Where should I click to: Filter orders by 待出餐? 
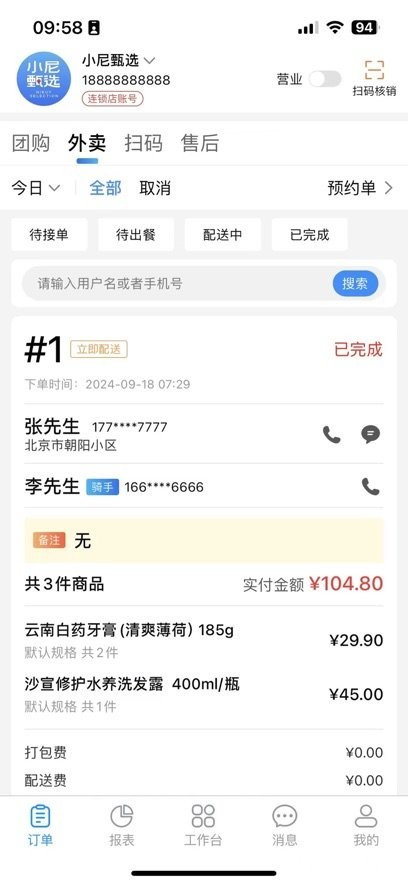[x=136, y=235]
